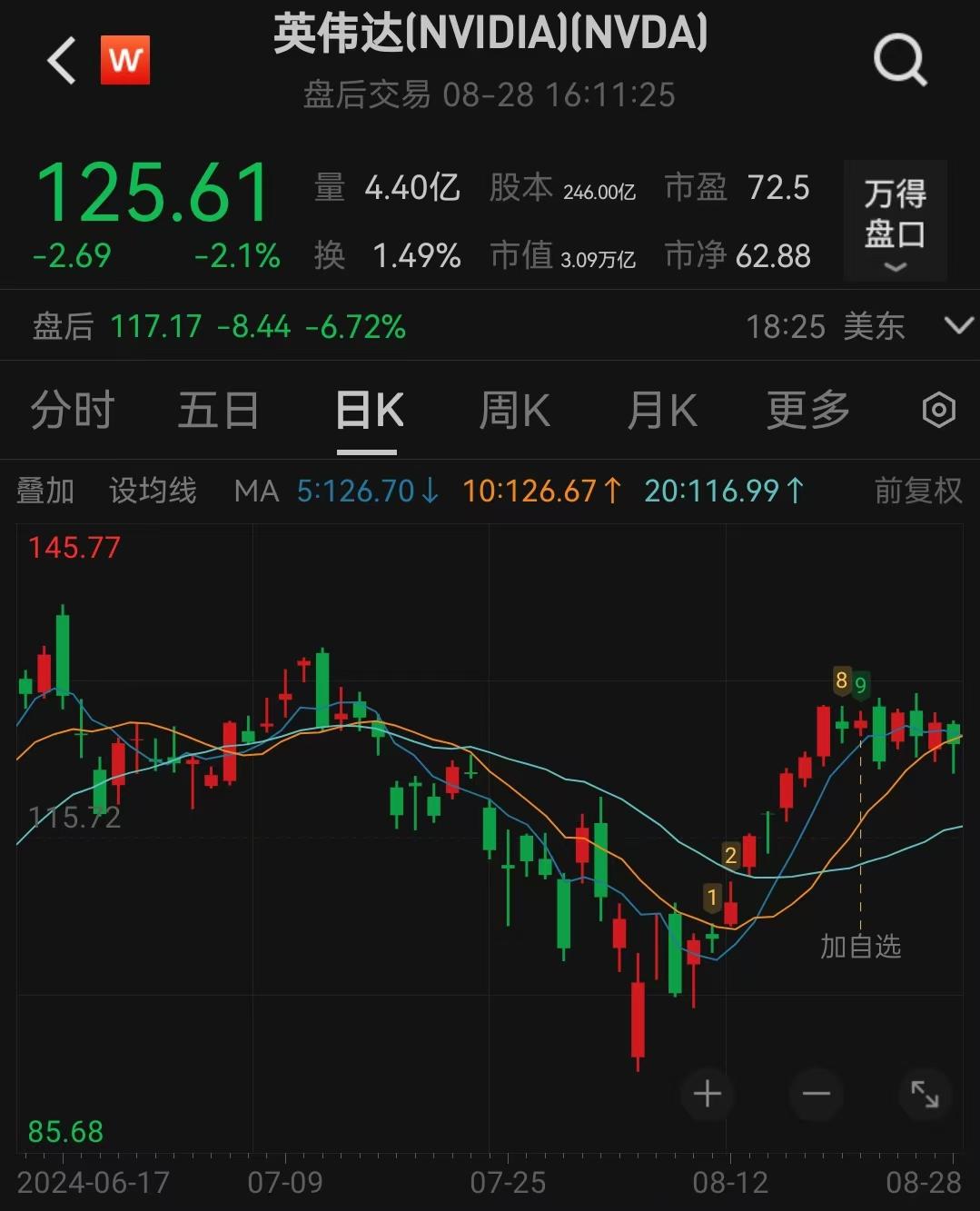This screenshot has height=1211, width=980.
Task: Zoom in on the chart with plus icon
Action: (706, 1095)
